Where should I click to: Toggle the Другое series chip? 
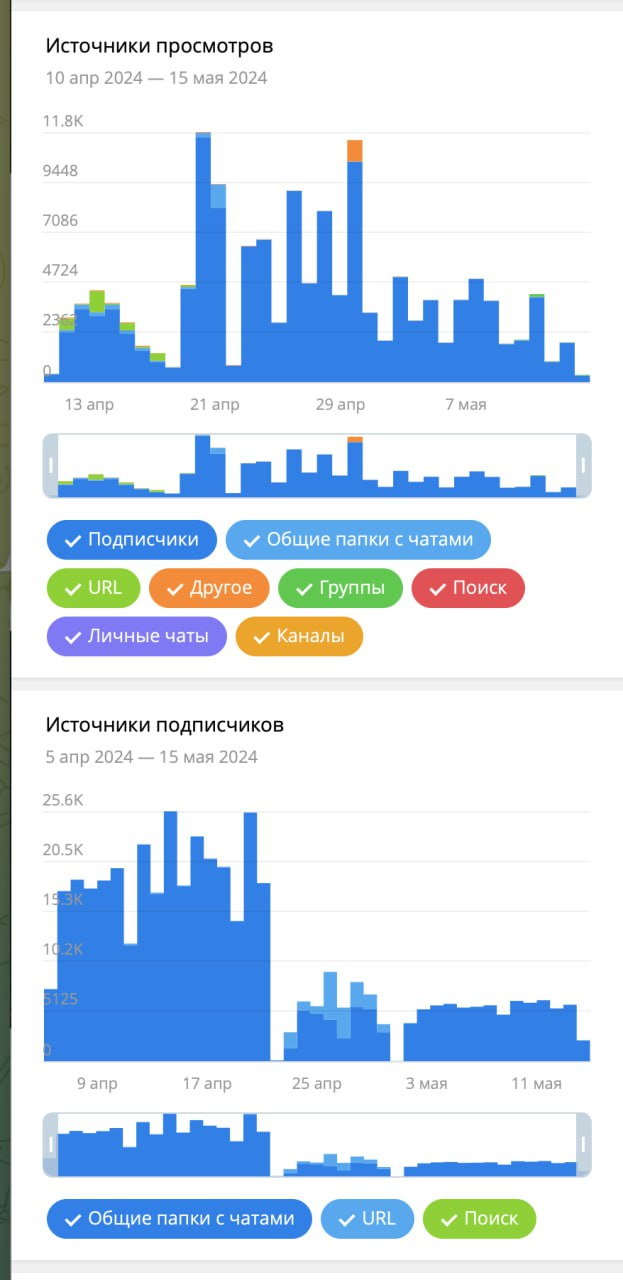tap(209, 588)
